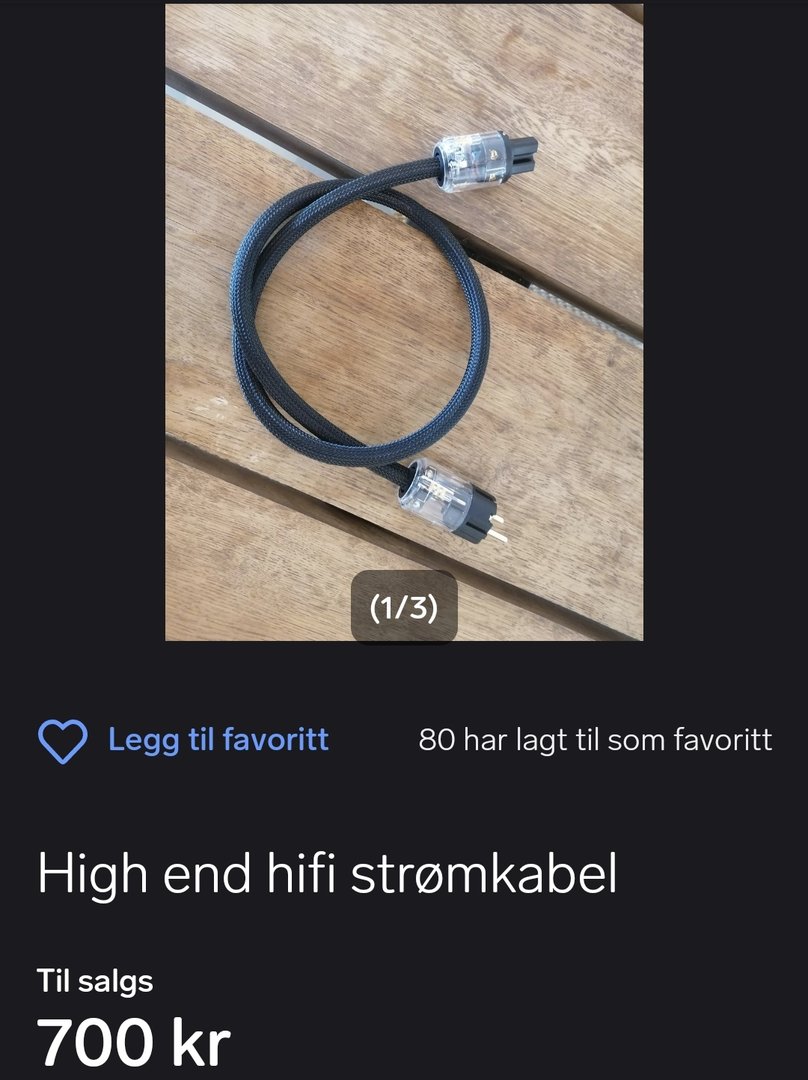Add listing to favorites with heart
Image resolution: width=808 pixels, height=1080 pixels.
click(63, 741)
